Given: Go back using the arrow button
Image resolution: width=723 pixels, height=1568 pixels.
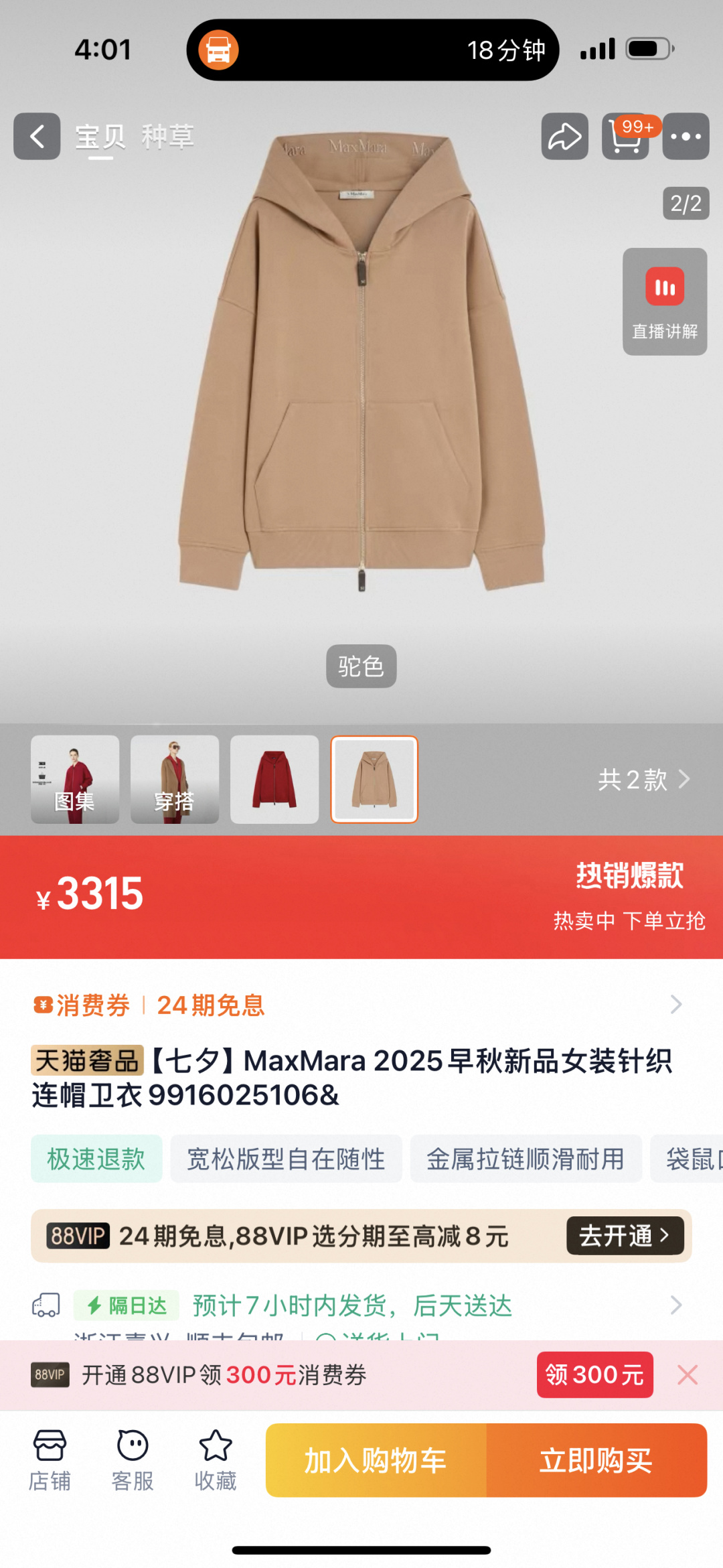Looking at the screenshot, I should tap(37, 137).
